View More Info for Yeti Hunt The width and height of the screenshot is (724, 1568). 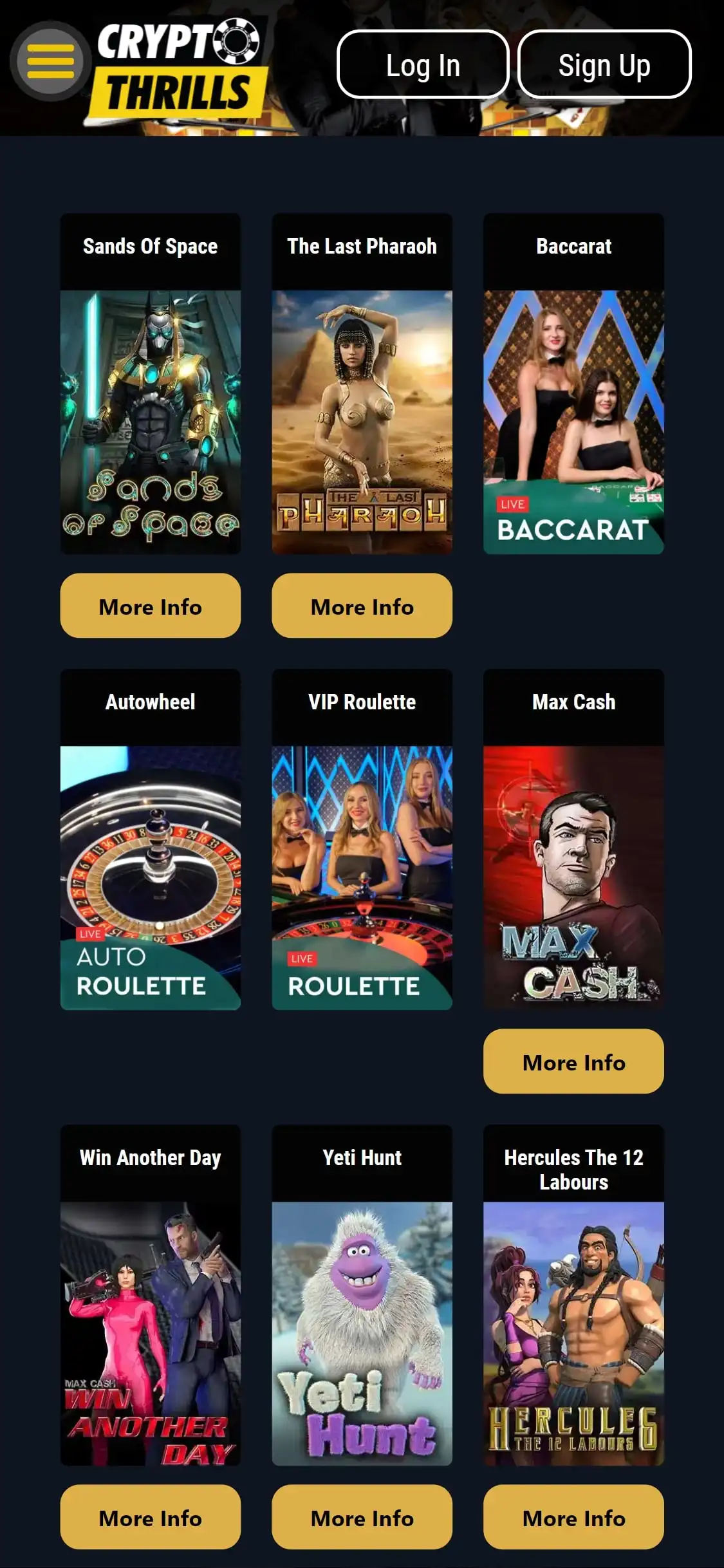[362, 1517]
